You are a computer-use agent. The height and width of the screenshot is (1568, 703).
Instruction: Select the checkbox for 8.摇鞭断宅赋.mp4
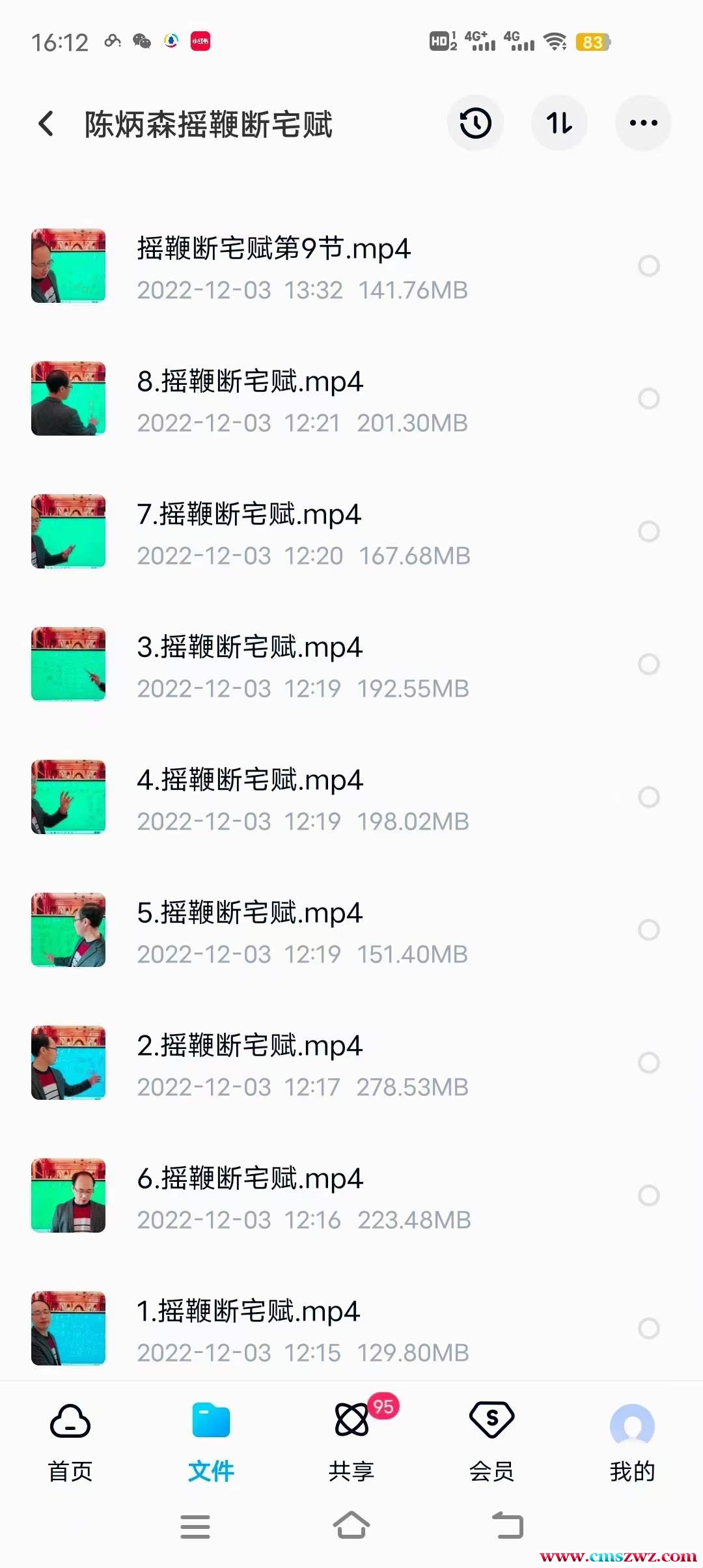[x=648, y=399]
